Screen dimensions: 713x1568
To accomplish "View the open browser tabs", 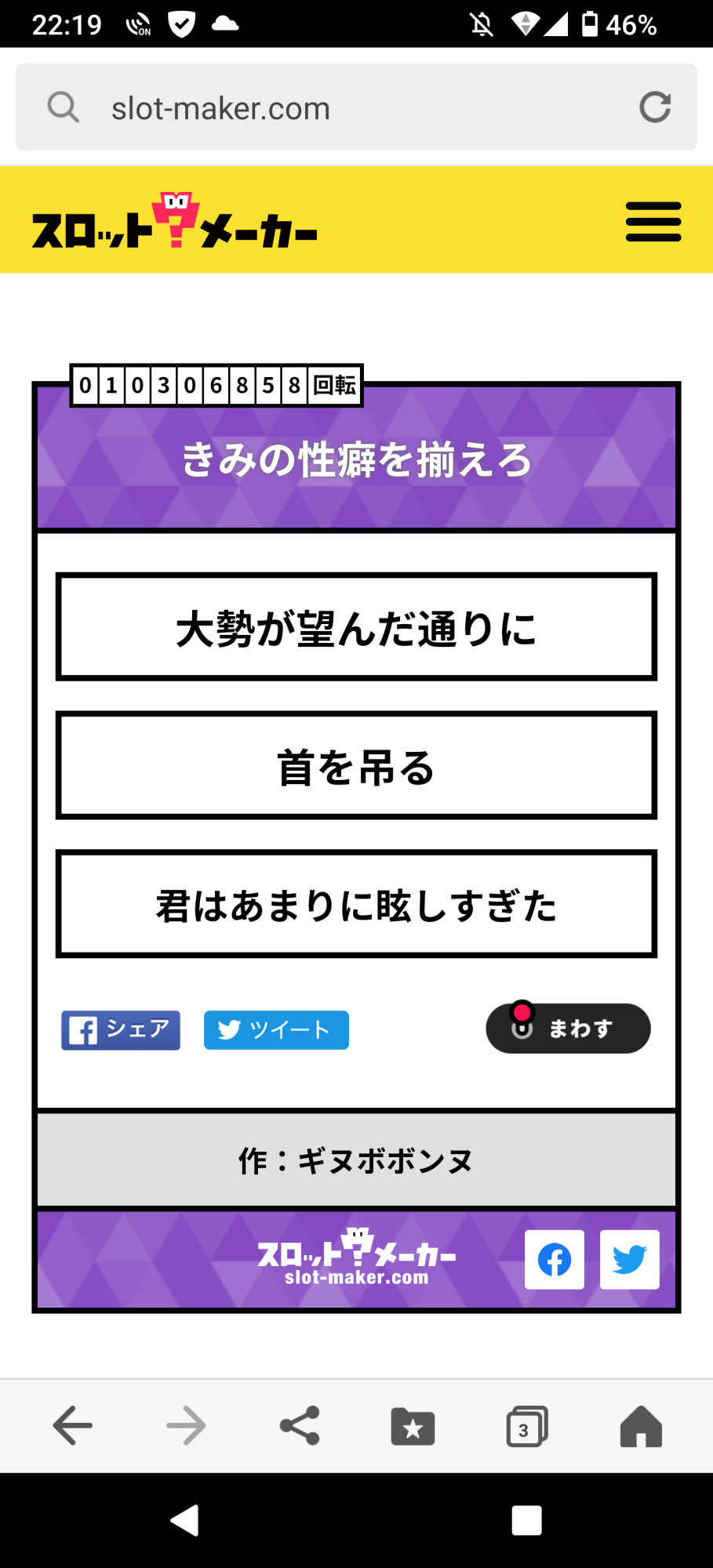I will [x=526, y=1426].
